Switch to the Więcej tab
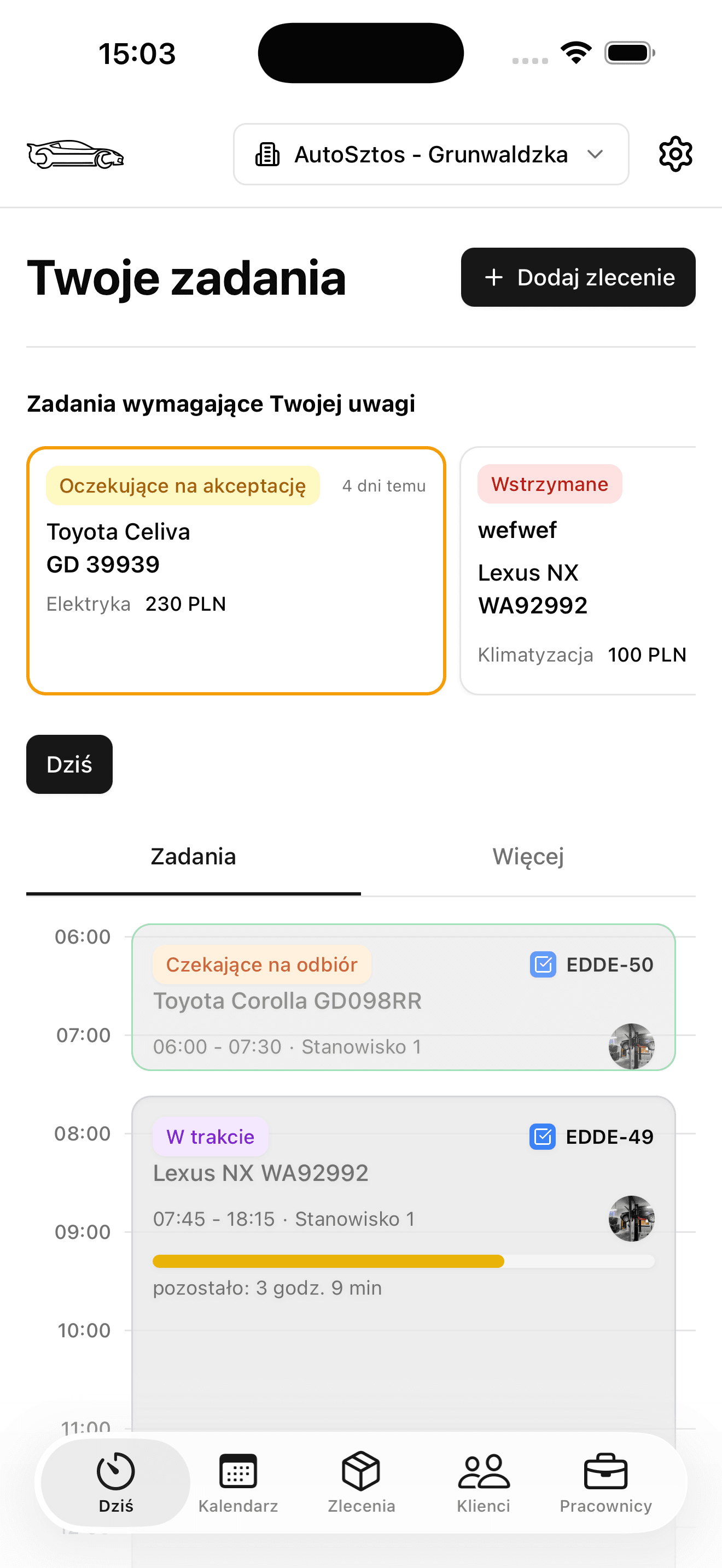The width and height of the screenshot is (722, 1568). [x=528, y=856]
